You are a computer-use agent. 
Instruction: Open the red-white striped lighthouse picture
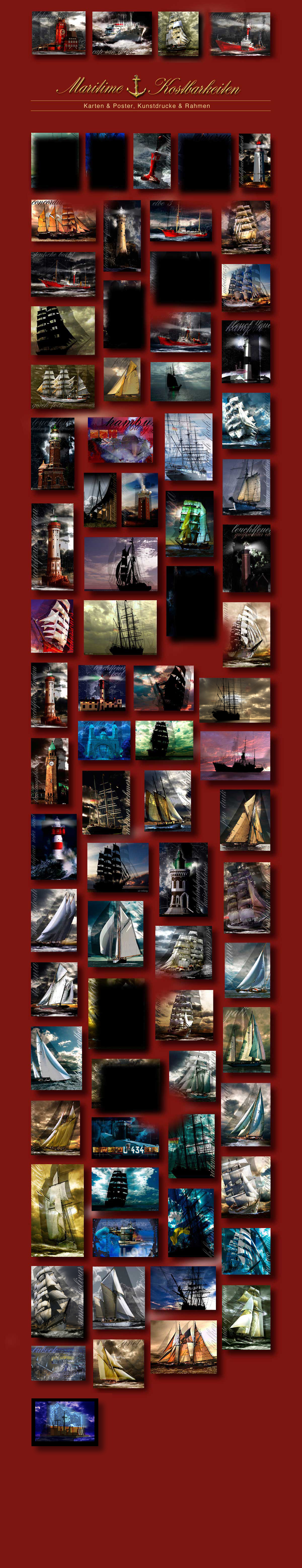tap(54, 847)
